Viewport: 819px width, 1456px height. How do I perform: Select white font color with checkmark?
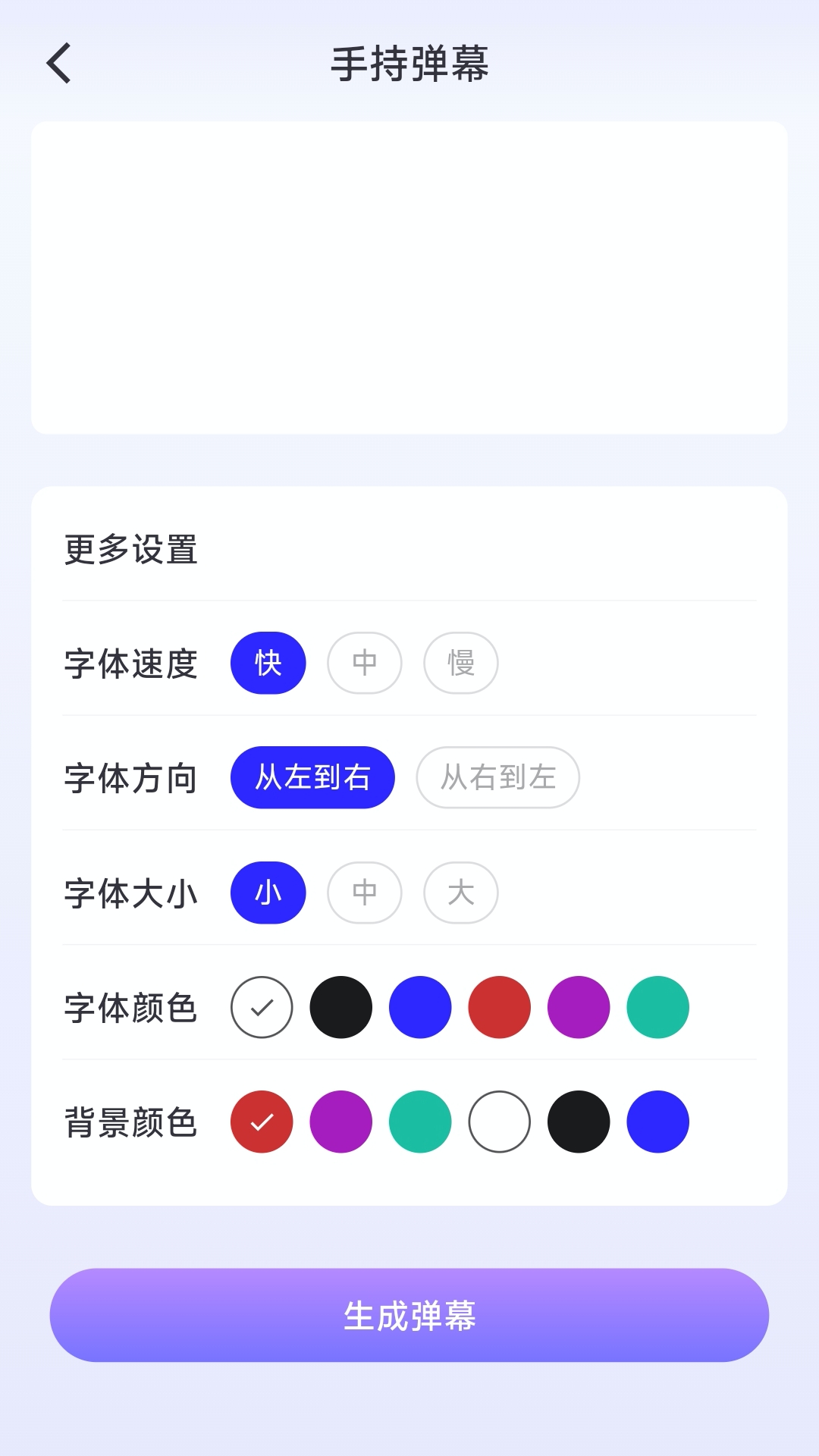click(x=262, y=1006)
